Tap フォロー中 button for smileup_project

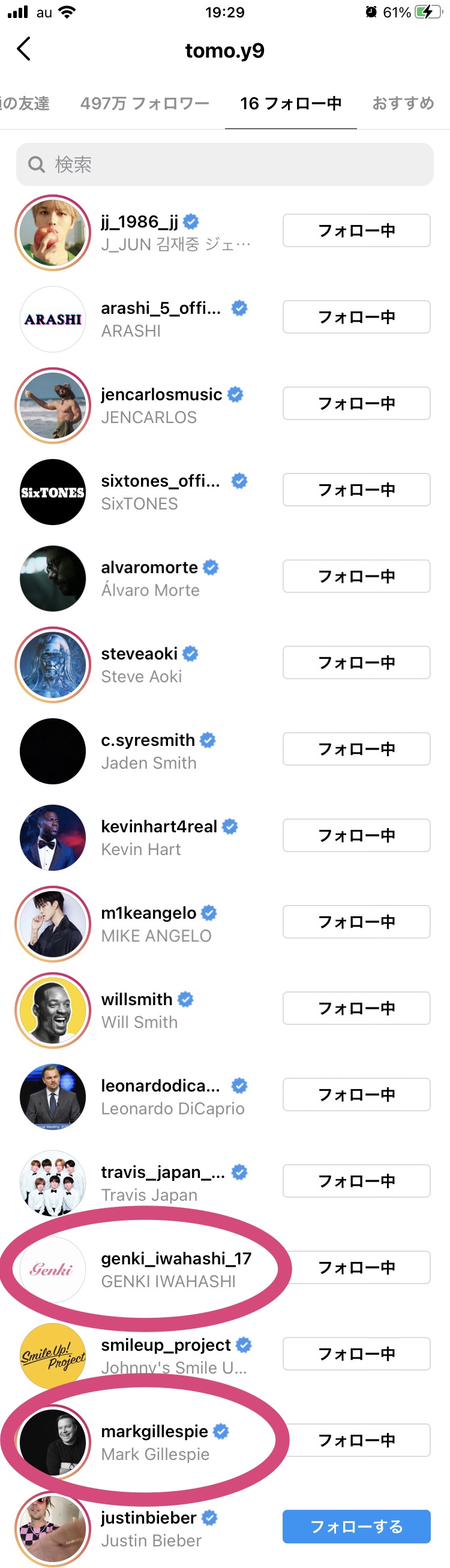pos(356,1354)
